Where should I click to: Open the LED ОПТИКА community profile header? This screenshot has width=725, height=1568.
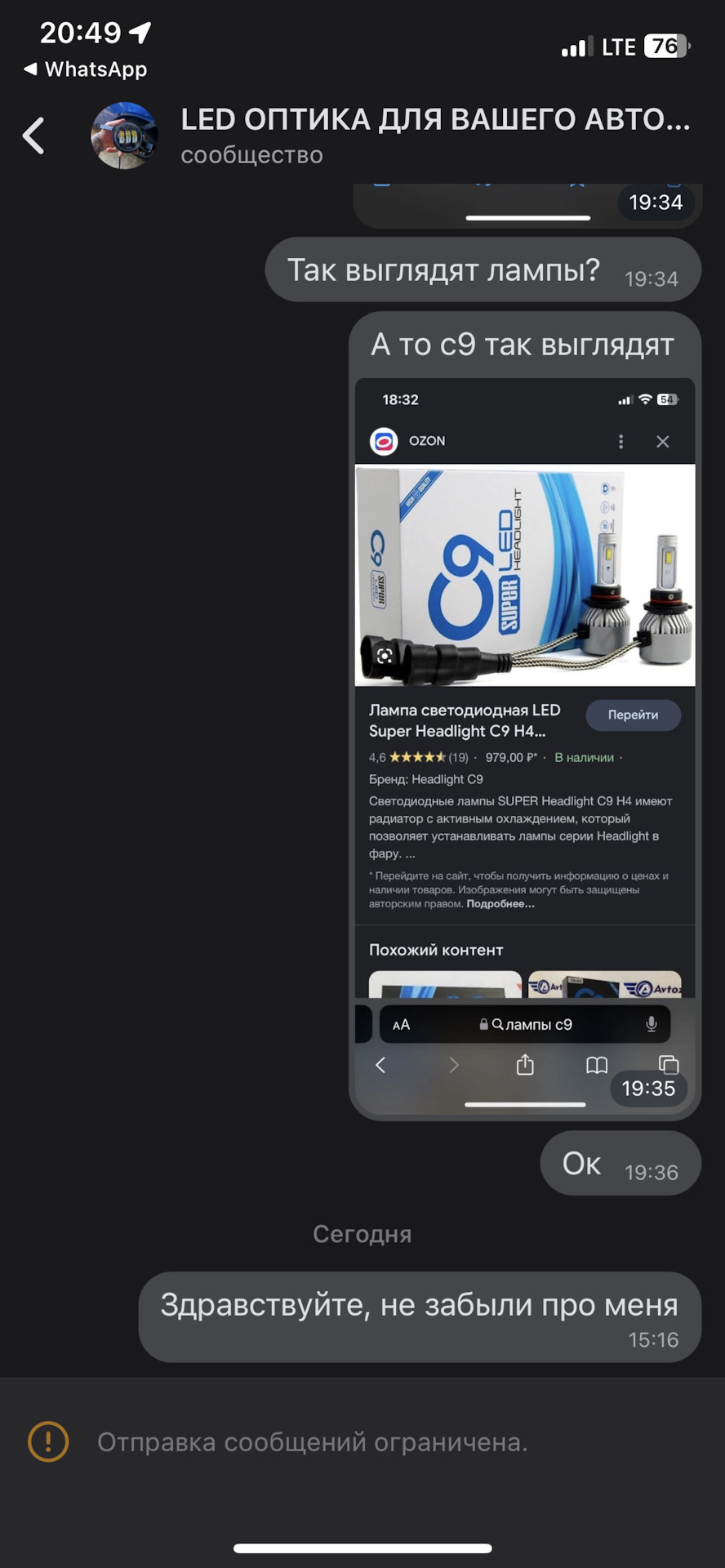tap(434, 134)
